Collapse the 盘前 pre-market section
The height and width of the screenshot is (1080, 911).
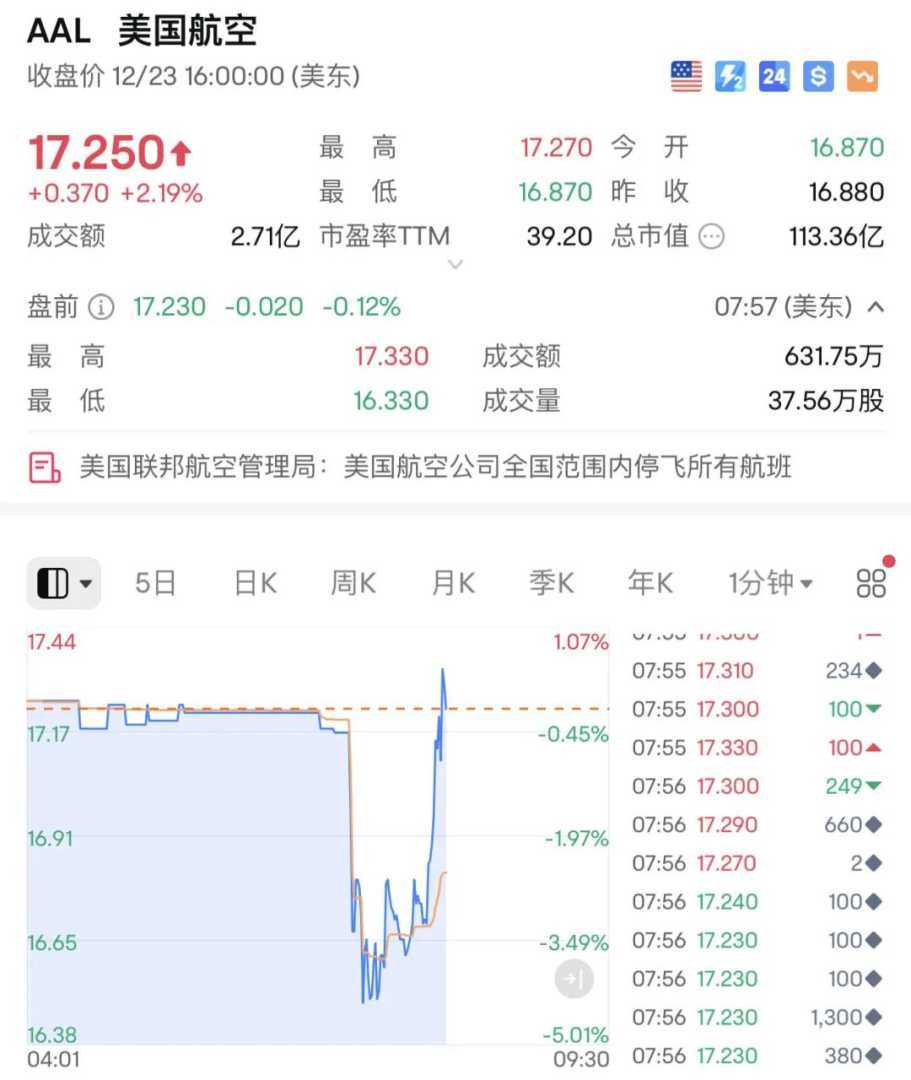(876, 307)
